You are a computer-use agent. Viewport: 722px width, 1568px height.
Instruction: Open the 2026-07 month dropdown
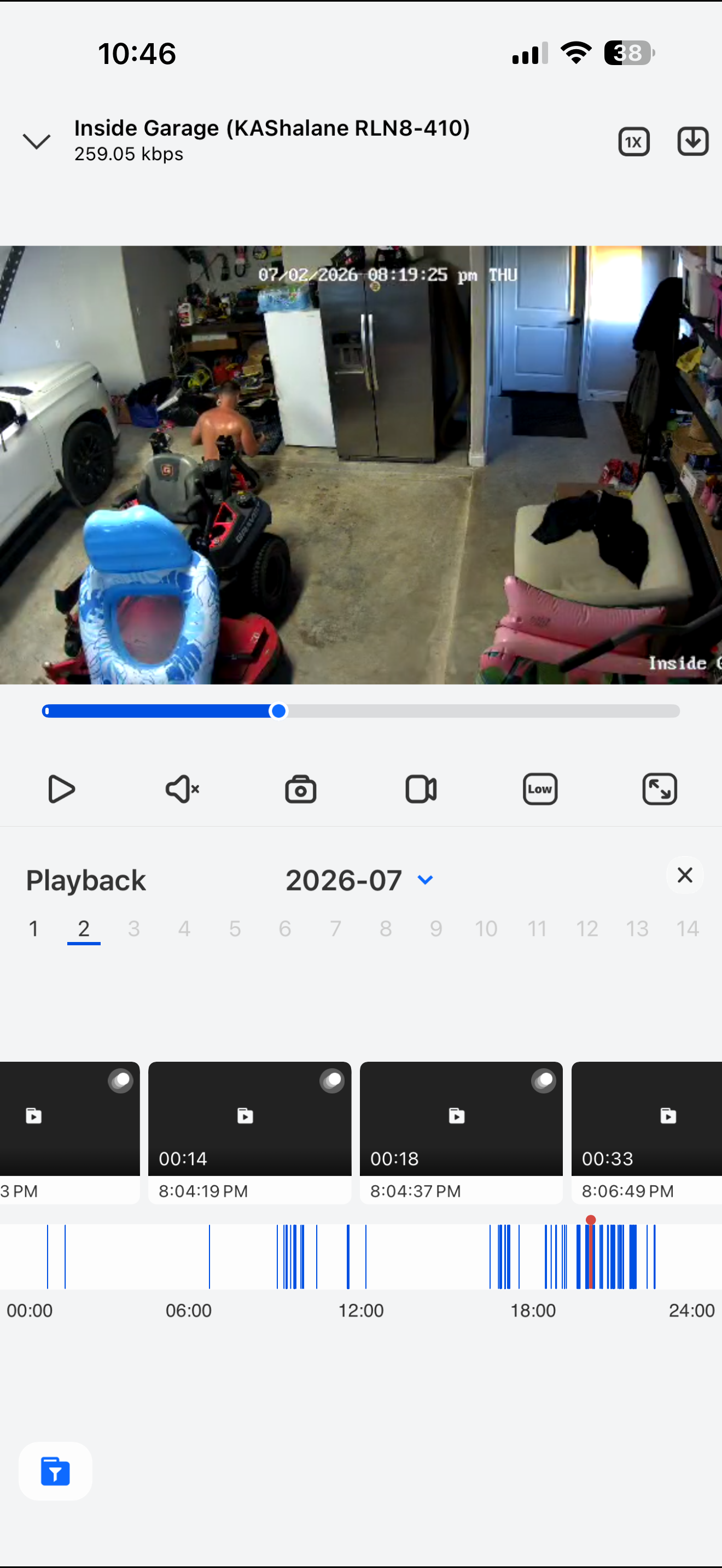coord(359,880)
